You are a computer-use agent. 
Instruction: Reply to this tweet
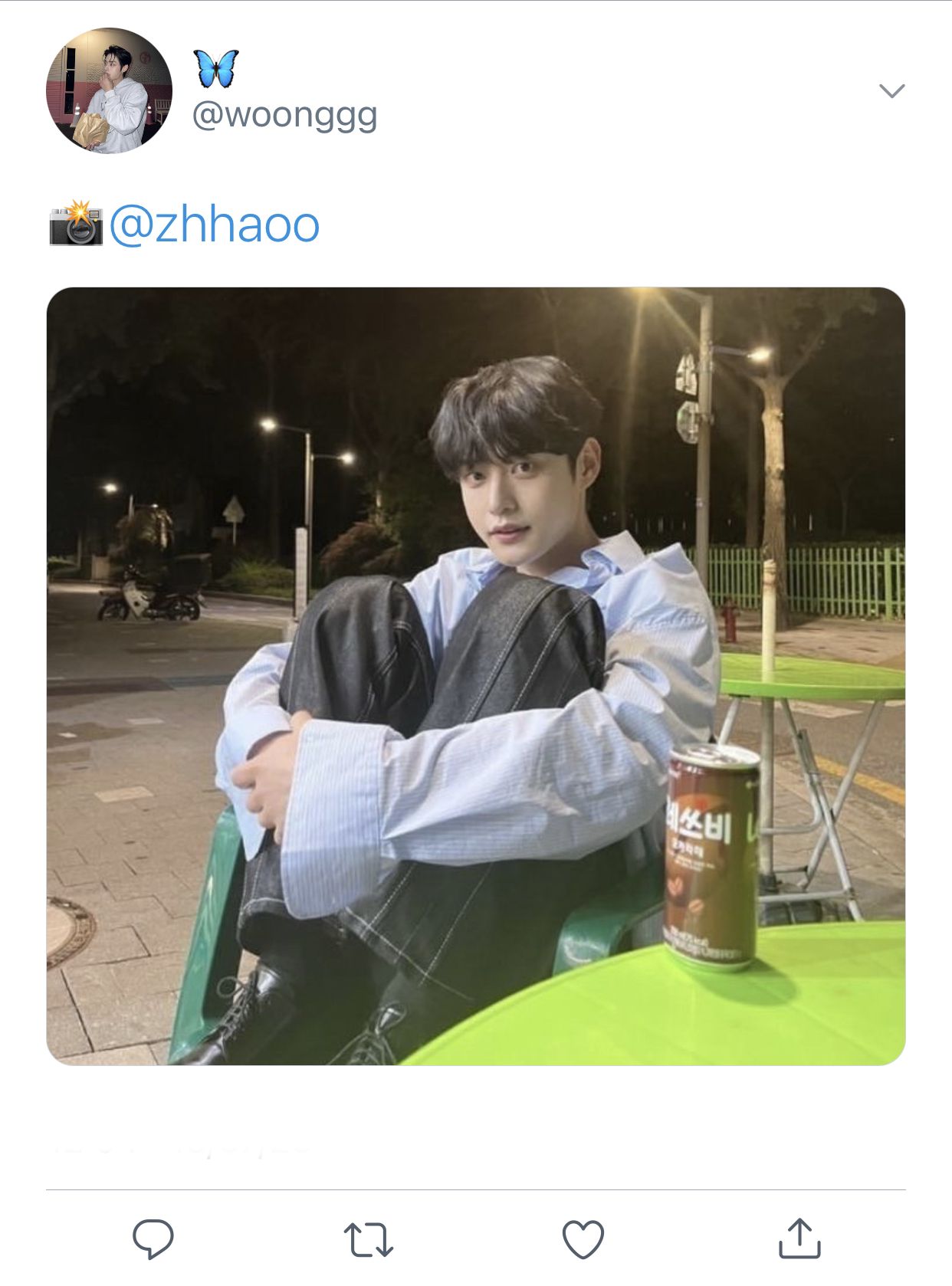tap(153, 1238)
